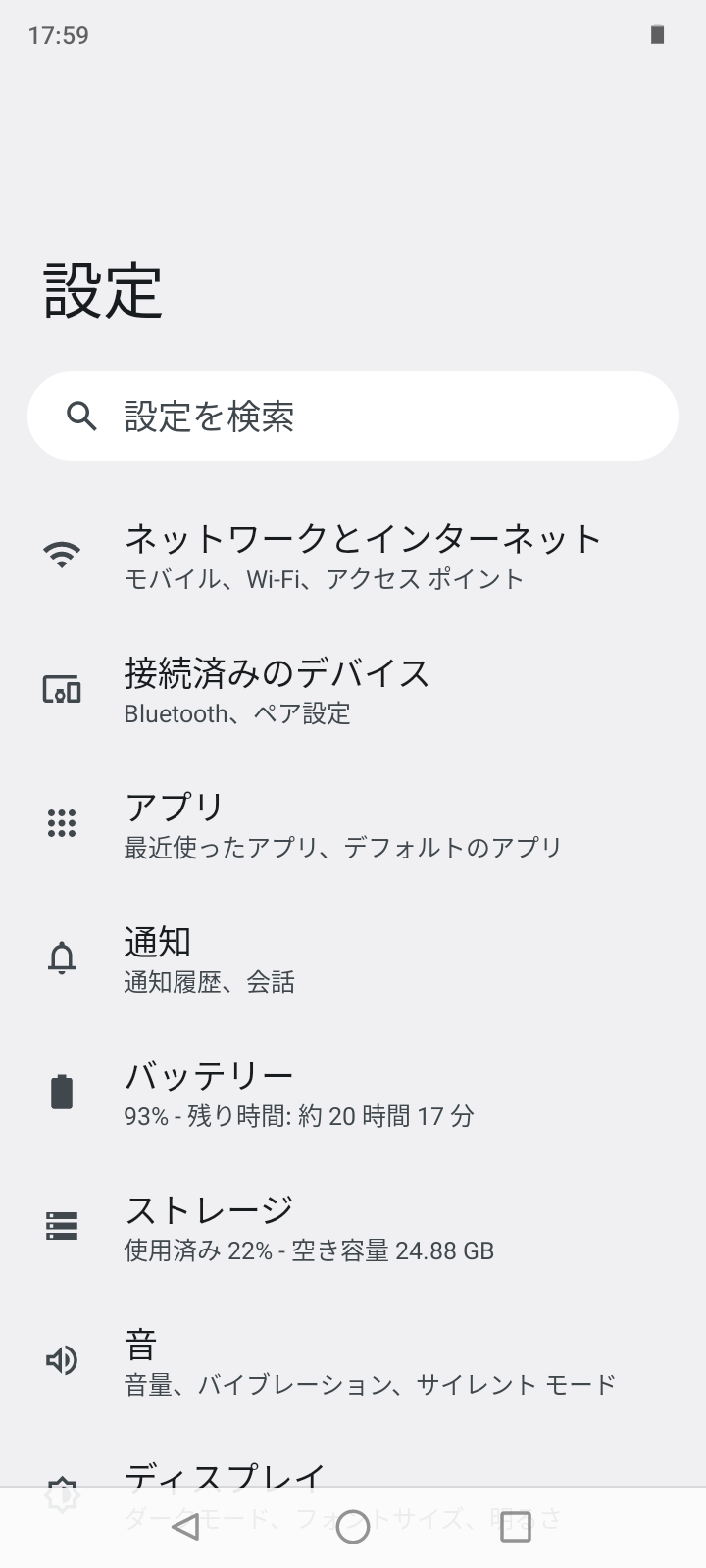Tap the 設定を検索 search field
The image size is (706, 1568).
click(353, 416)
